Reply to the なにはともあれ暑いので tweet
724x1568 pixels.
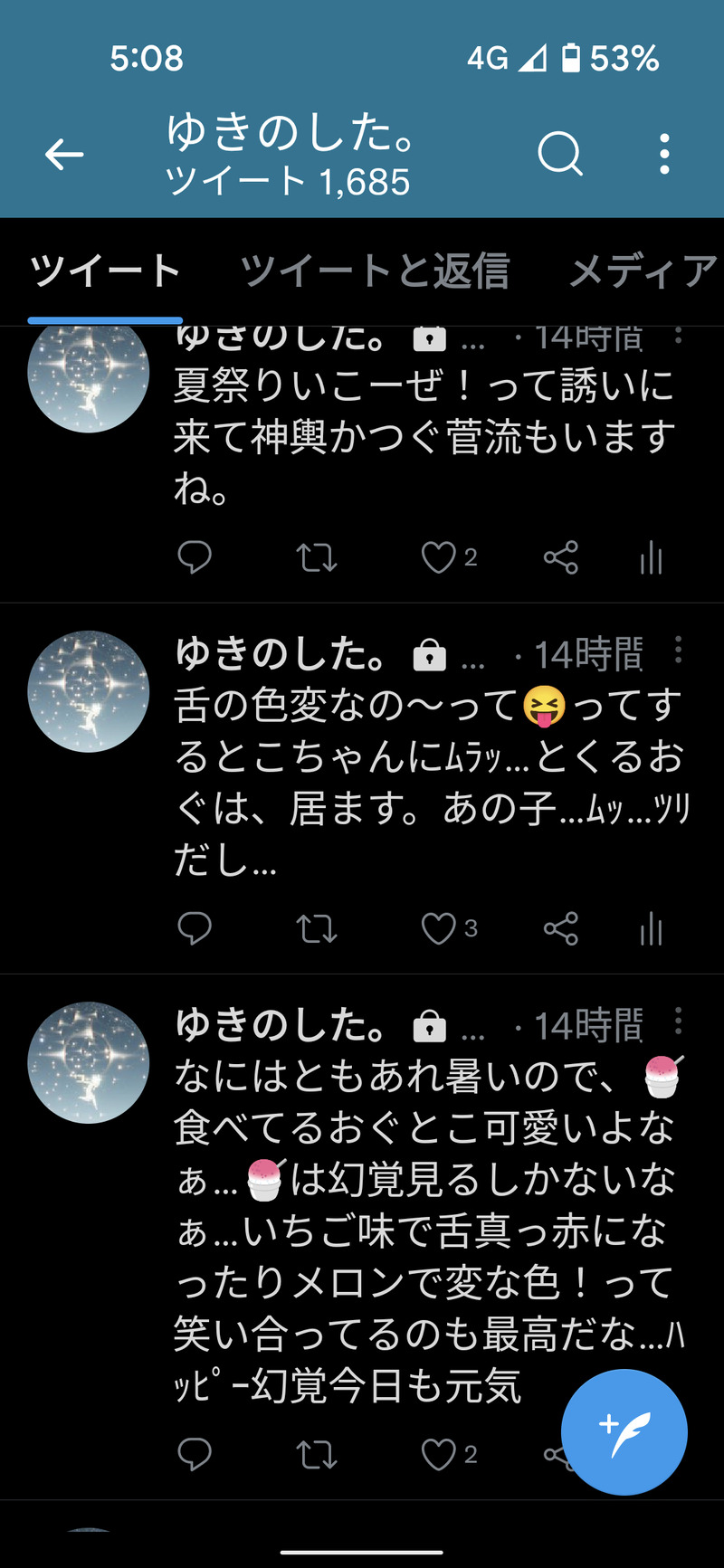[x=195, y=1454]
